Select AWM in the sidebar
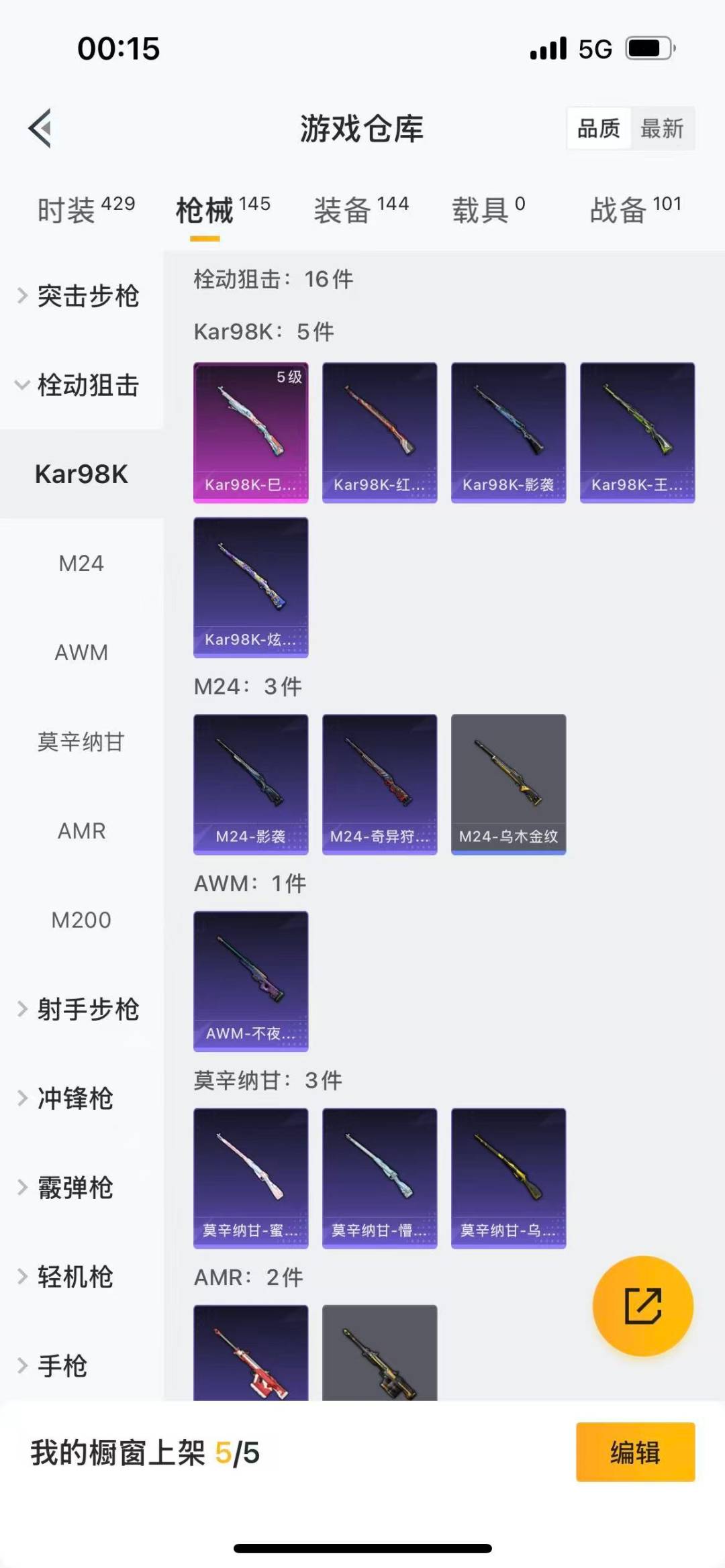Viewport: 725px width, 1568px height. (x=81, y=653)
